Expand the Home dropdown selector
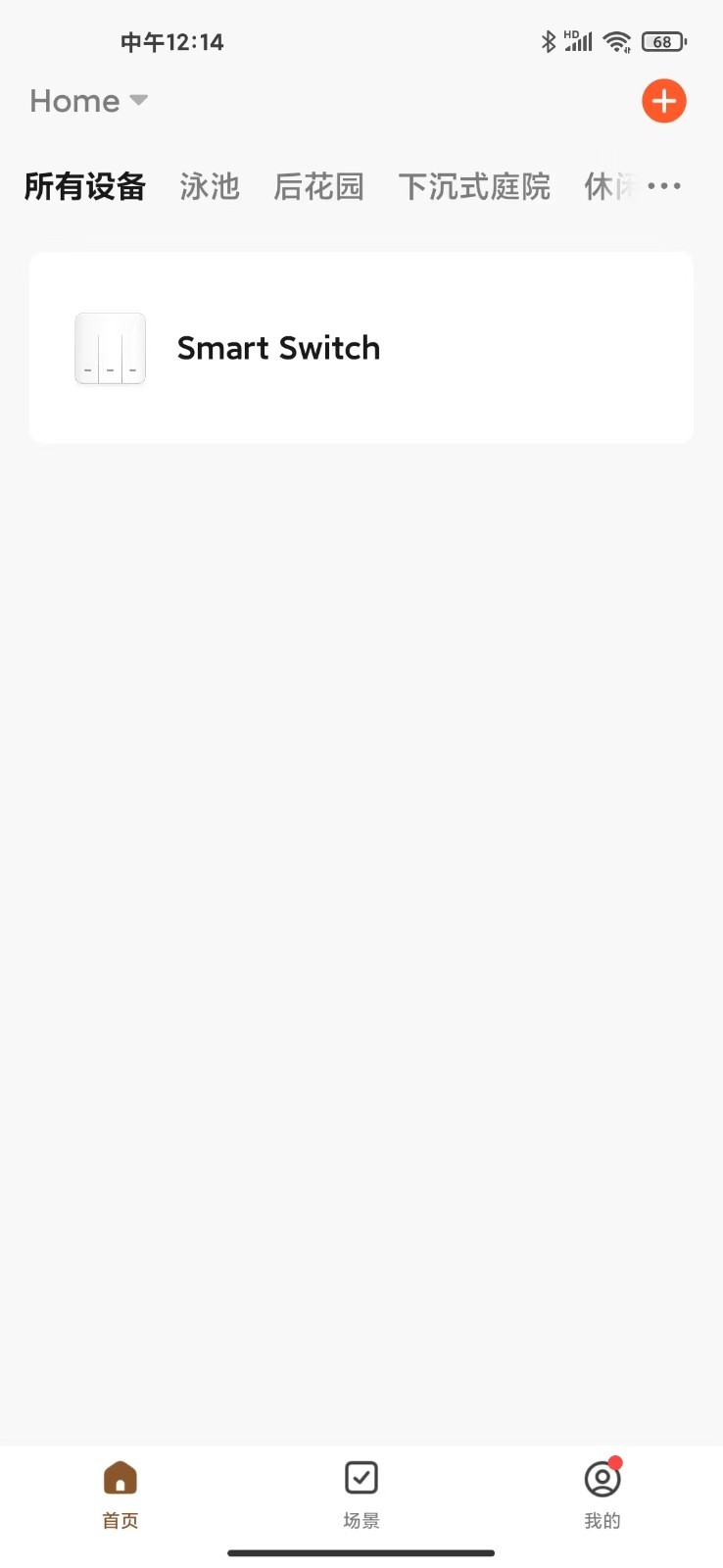This screenshot has width=723, height=1568. (89, 101)
